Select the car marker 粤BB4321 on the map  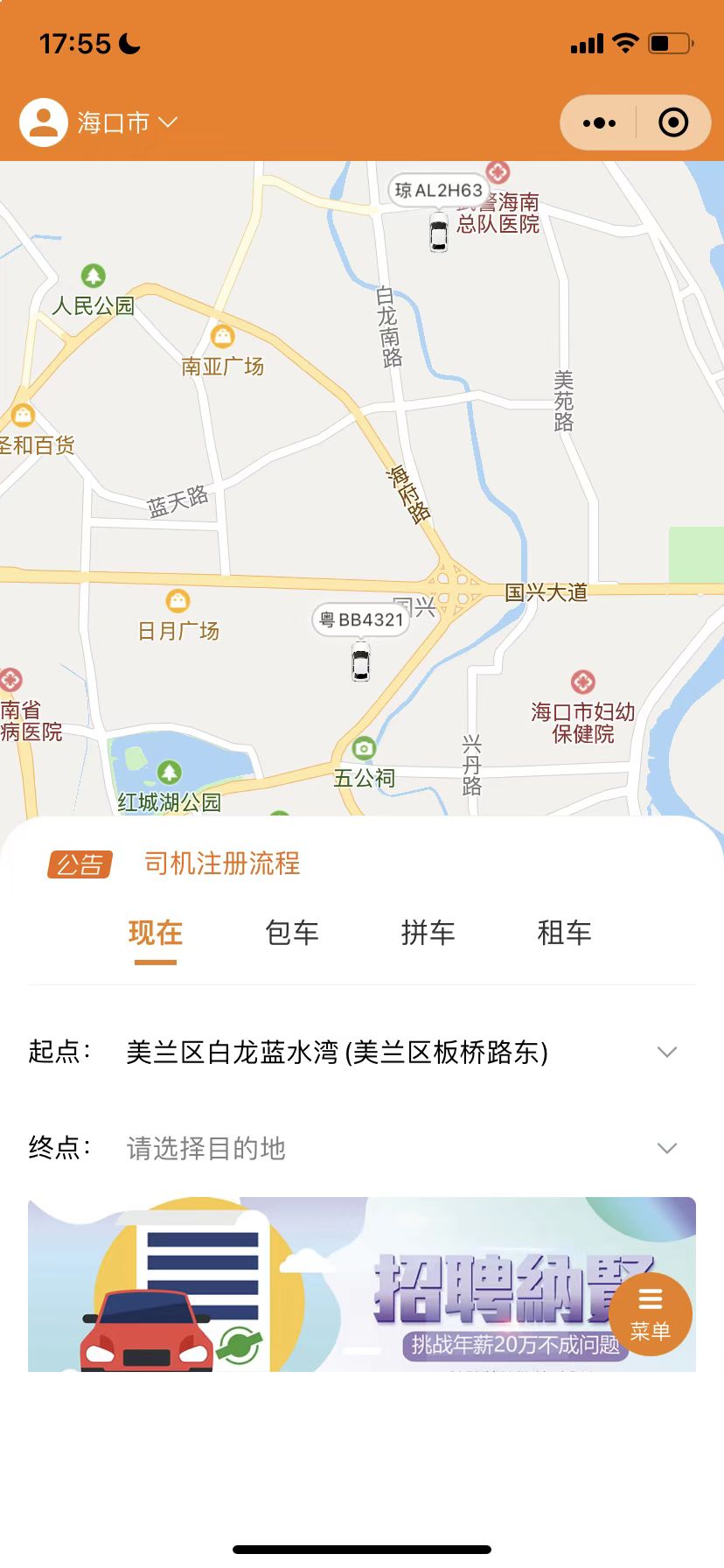[360, 661]
